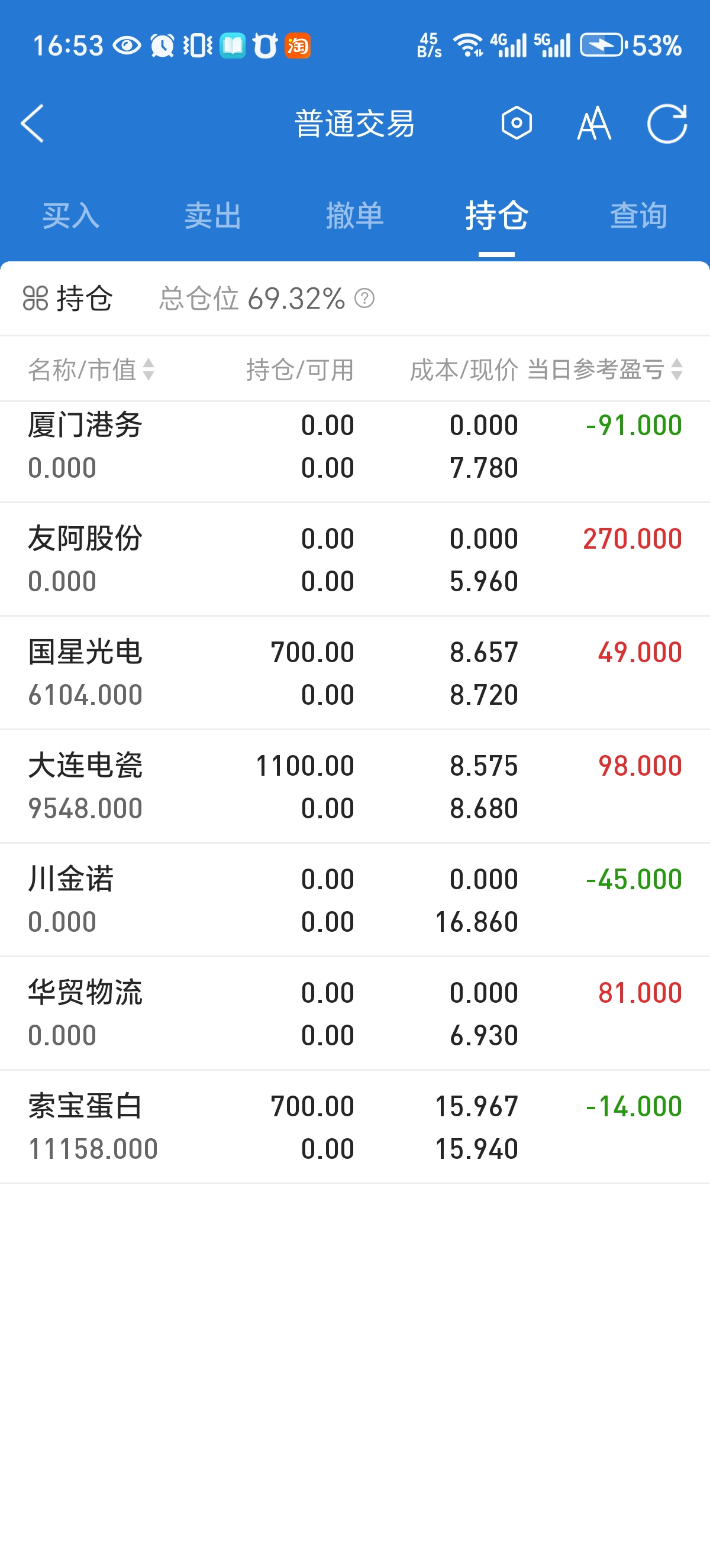Refresh holdings with refresh icon
This screenshot has height=1568, width=710.
pos(666,123)
